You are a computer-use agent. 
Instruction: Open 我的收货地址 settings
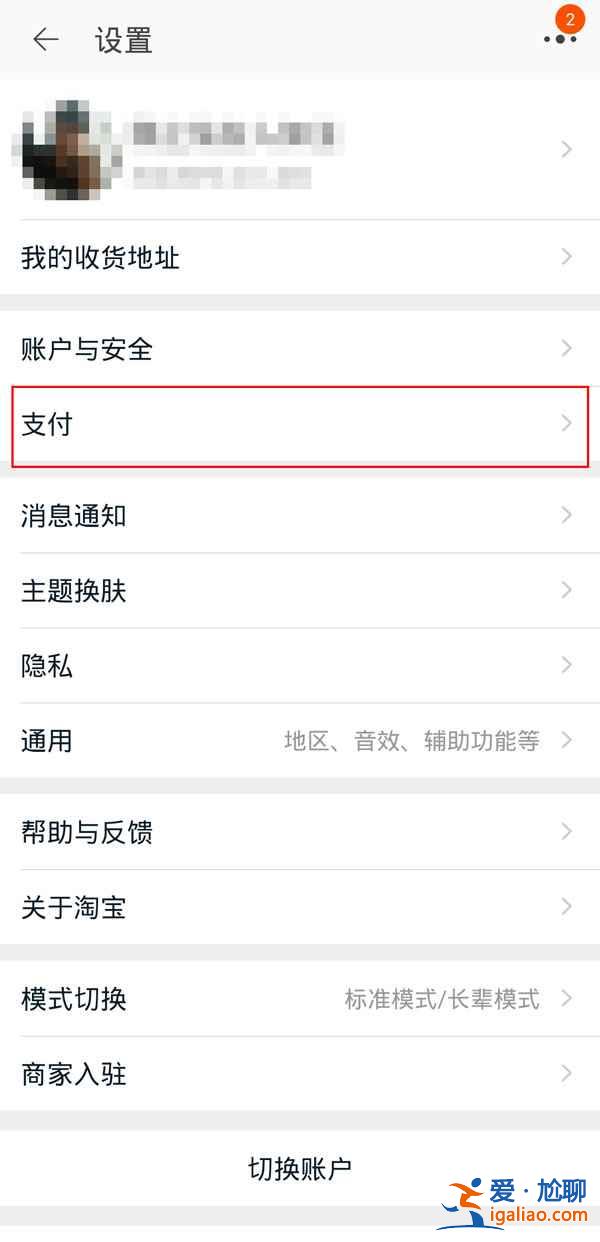pos(300,258)
